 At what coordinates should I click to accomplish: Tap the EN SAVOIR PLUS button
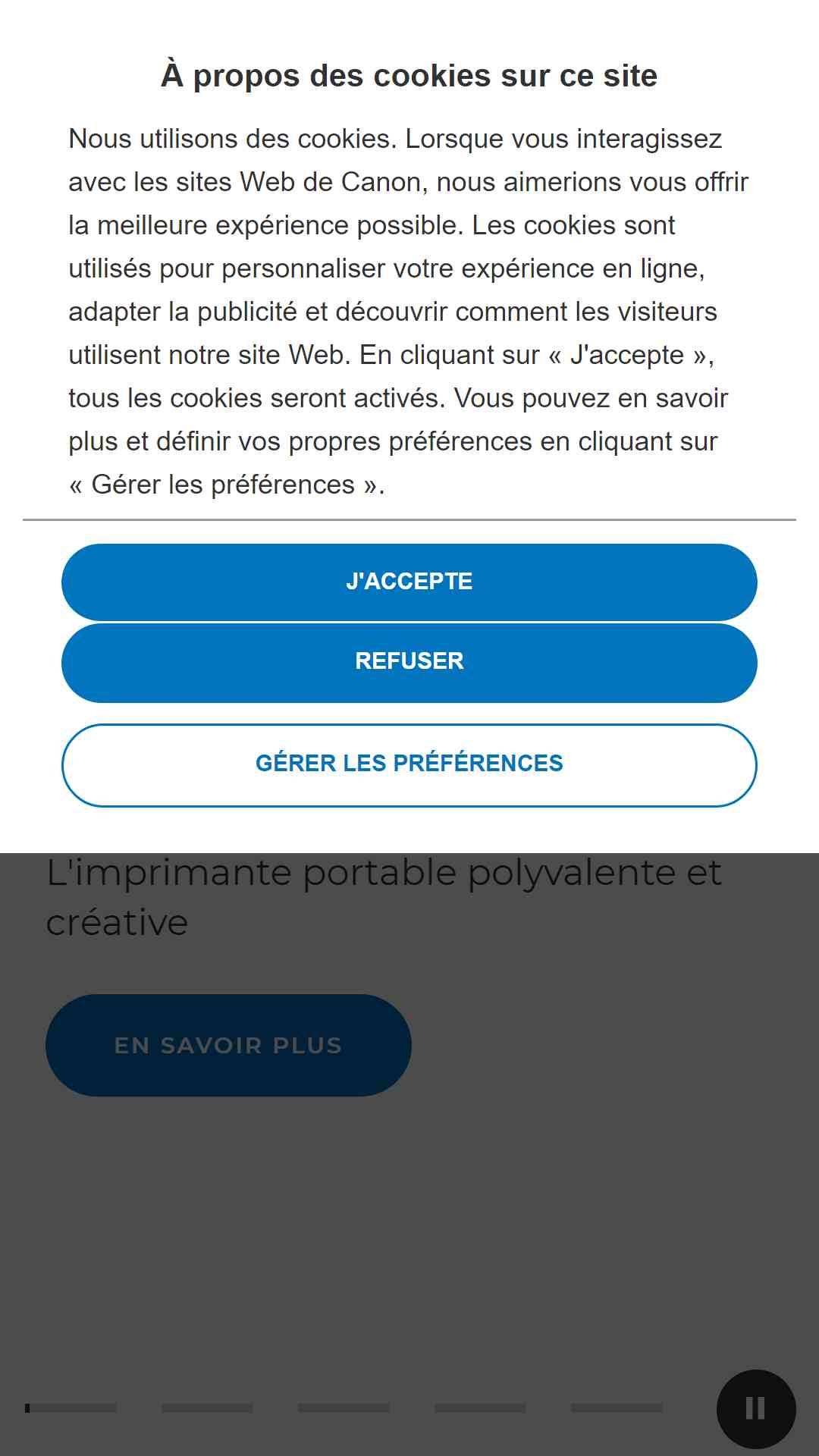(228, 1045)
